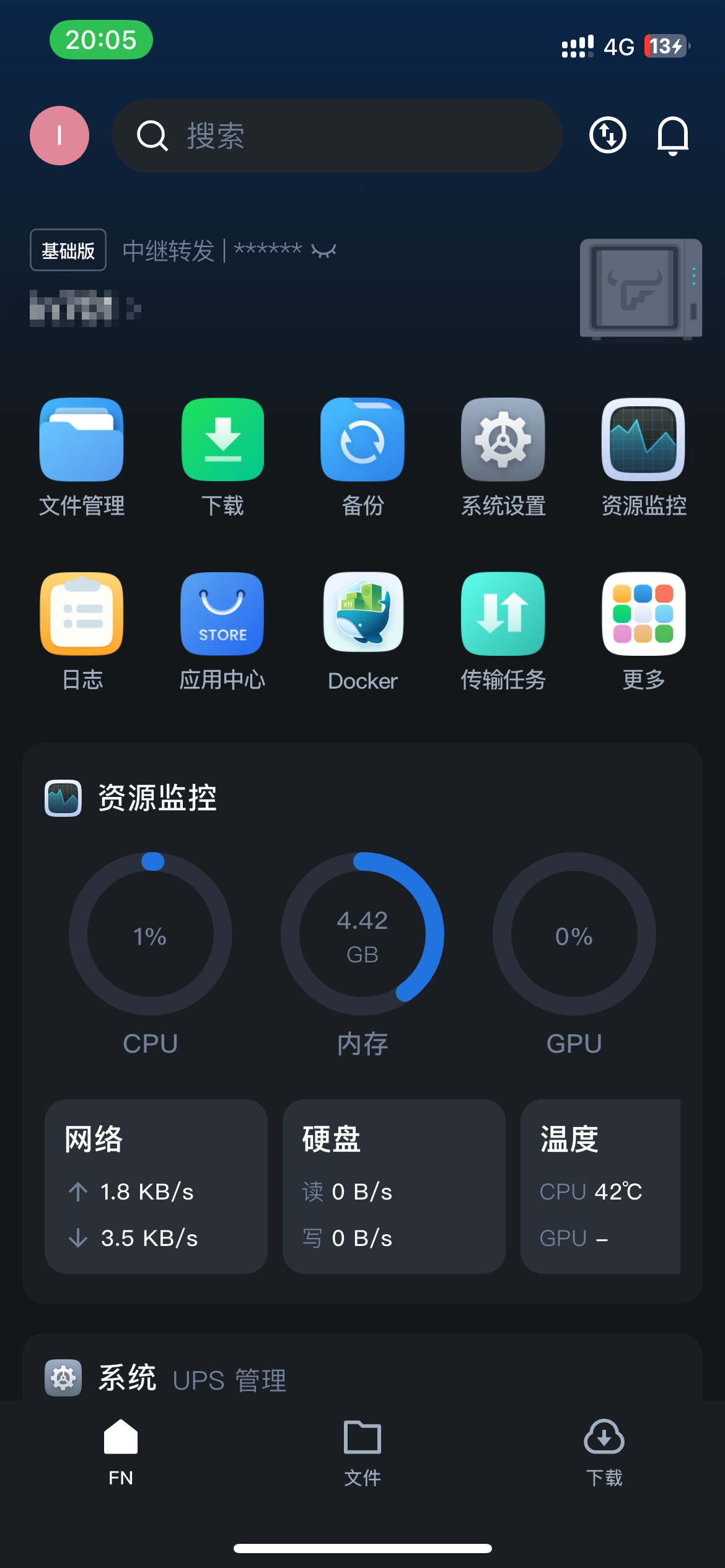This screenshot has height=1568, width=725.
Task: Launch 应用中心 app store
Action: pyautogui.click(x=222, y=614)
